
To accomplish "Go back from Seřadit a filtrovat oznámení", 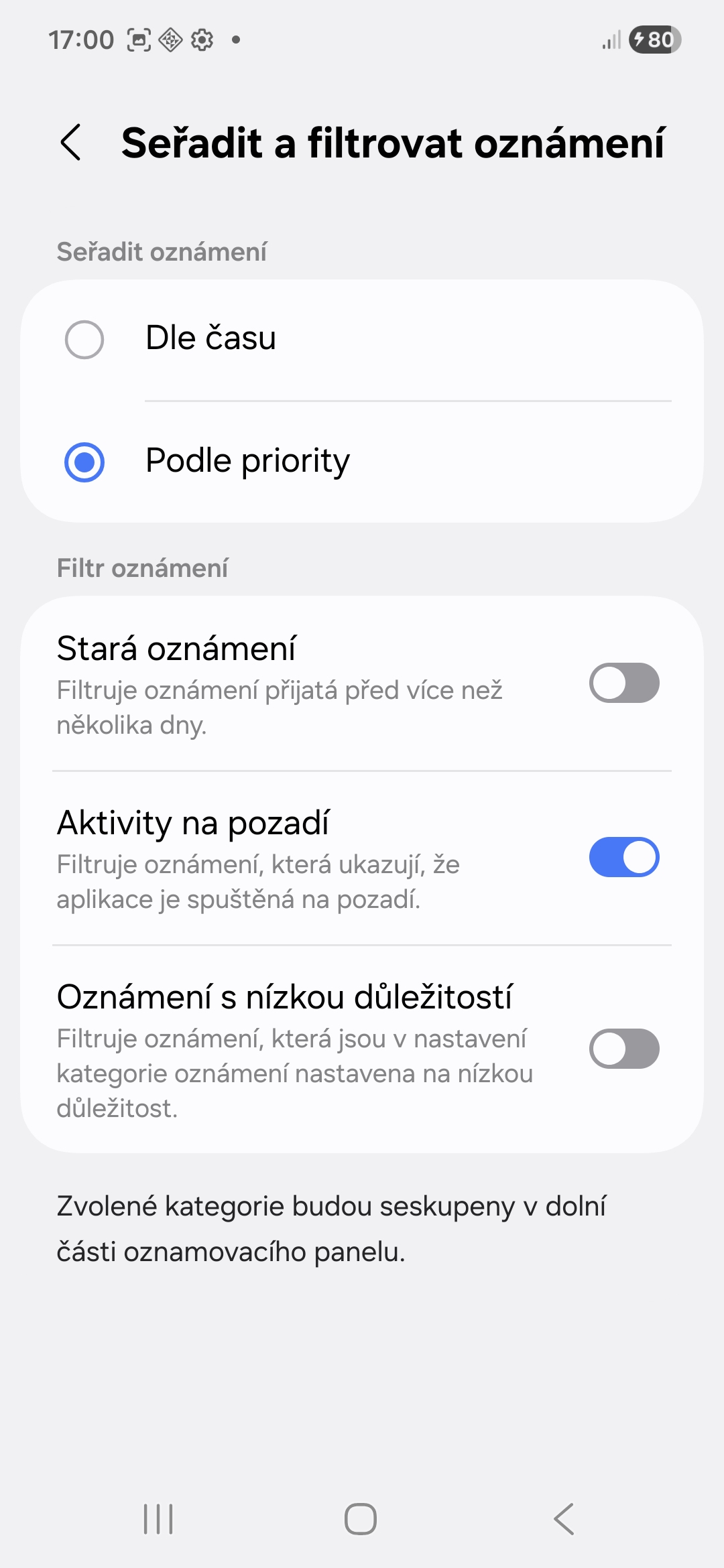I will tap(71, 143).
